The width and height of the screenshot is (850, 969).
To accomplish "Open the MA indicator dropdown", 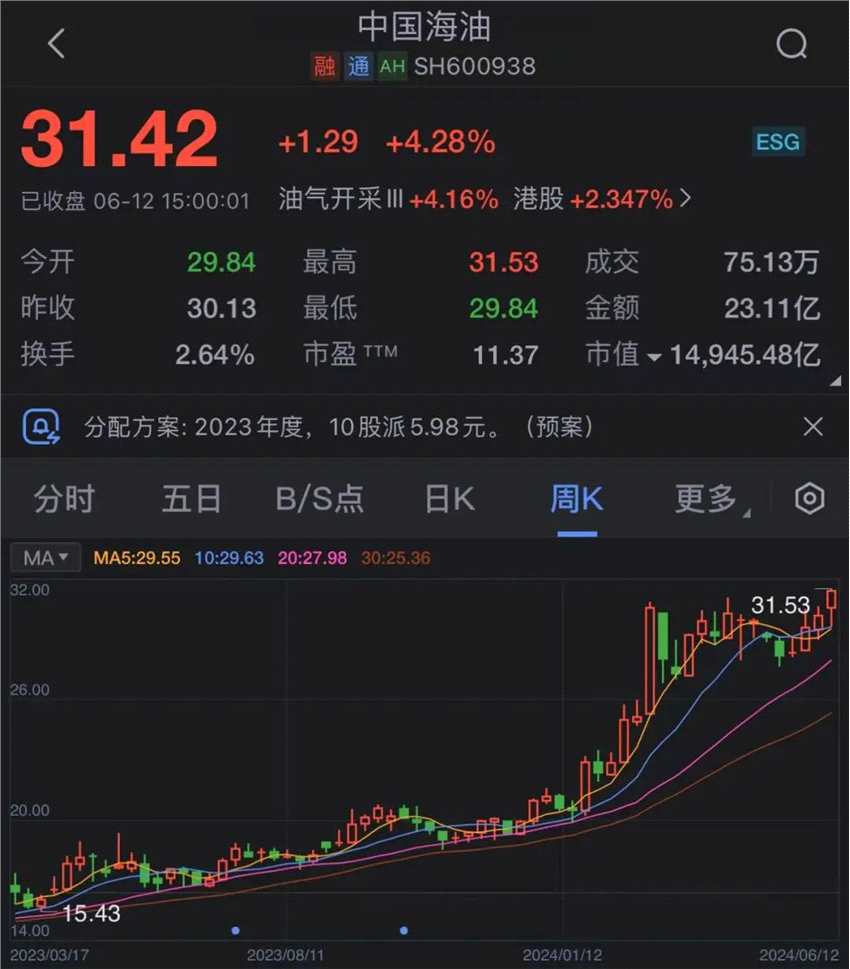I will pyautogui.click(x=45, y=558).
